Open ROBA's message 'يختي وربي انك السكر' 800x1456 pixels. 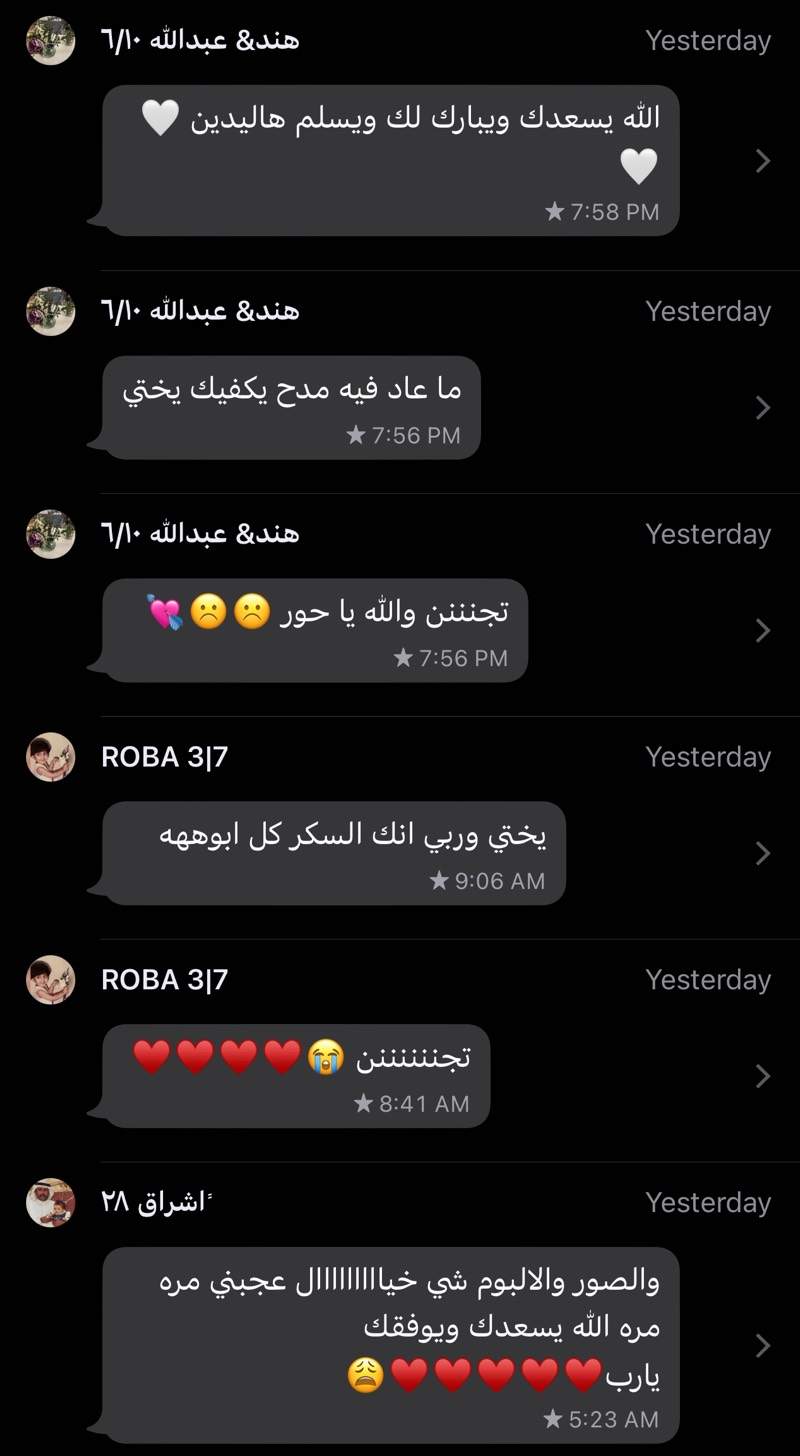click(x=335, y=853)
